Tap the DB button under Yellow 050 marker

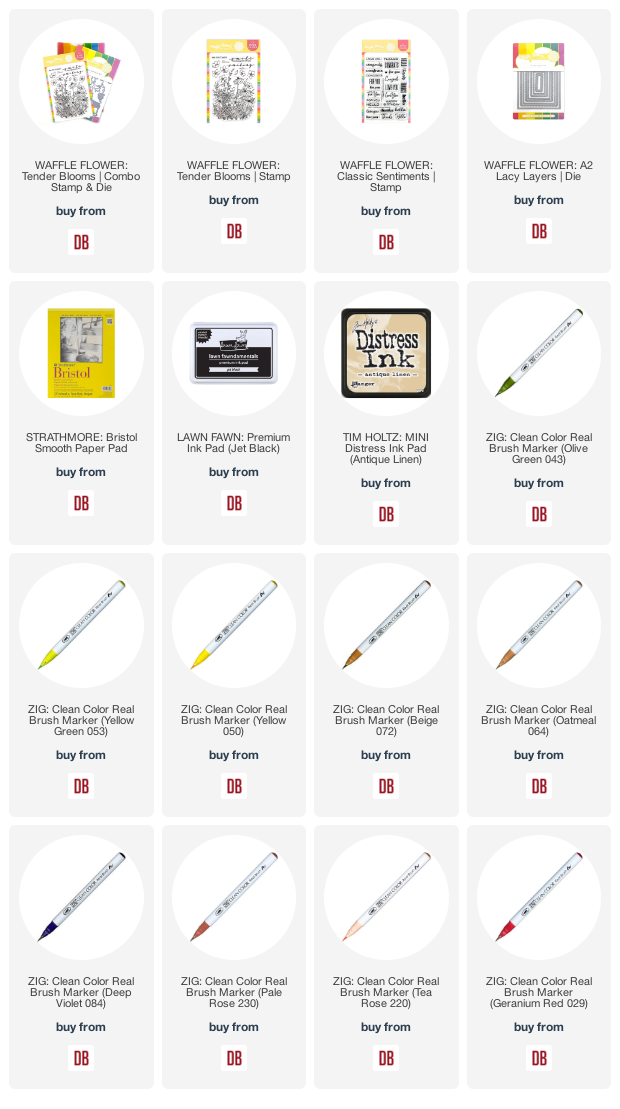point(234,786)
